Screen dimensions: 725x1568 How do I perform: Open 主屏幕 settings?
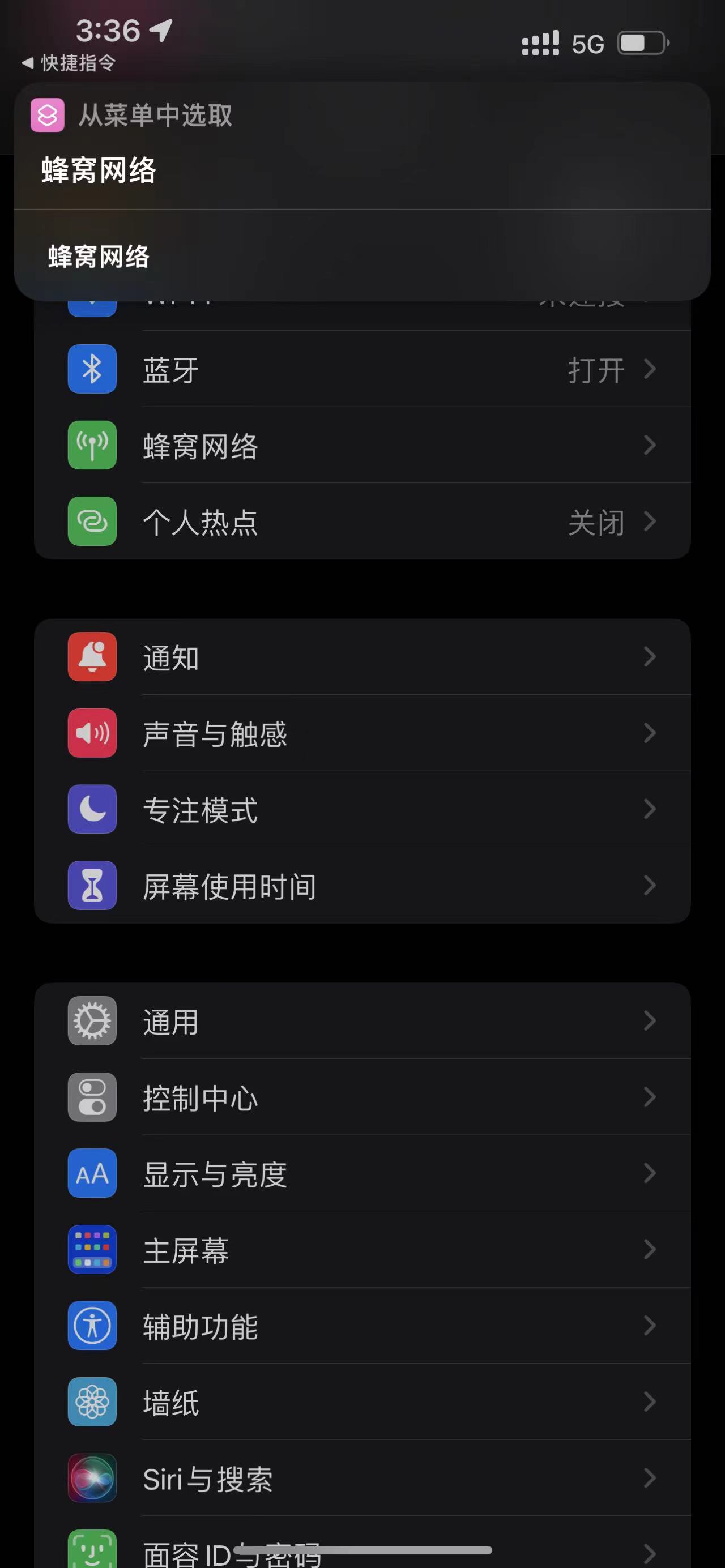(361, 1250)
